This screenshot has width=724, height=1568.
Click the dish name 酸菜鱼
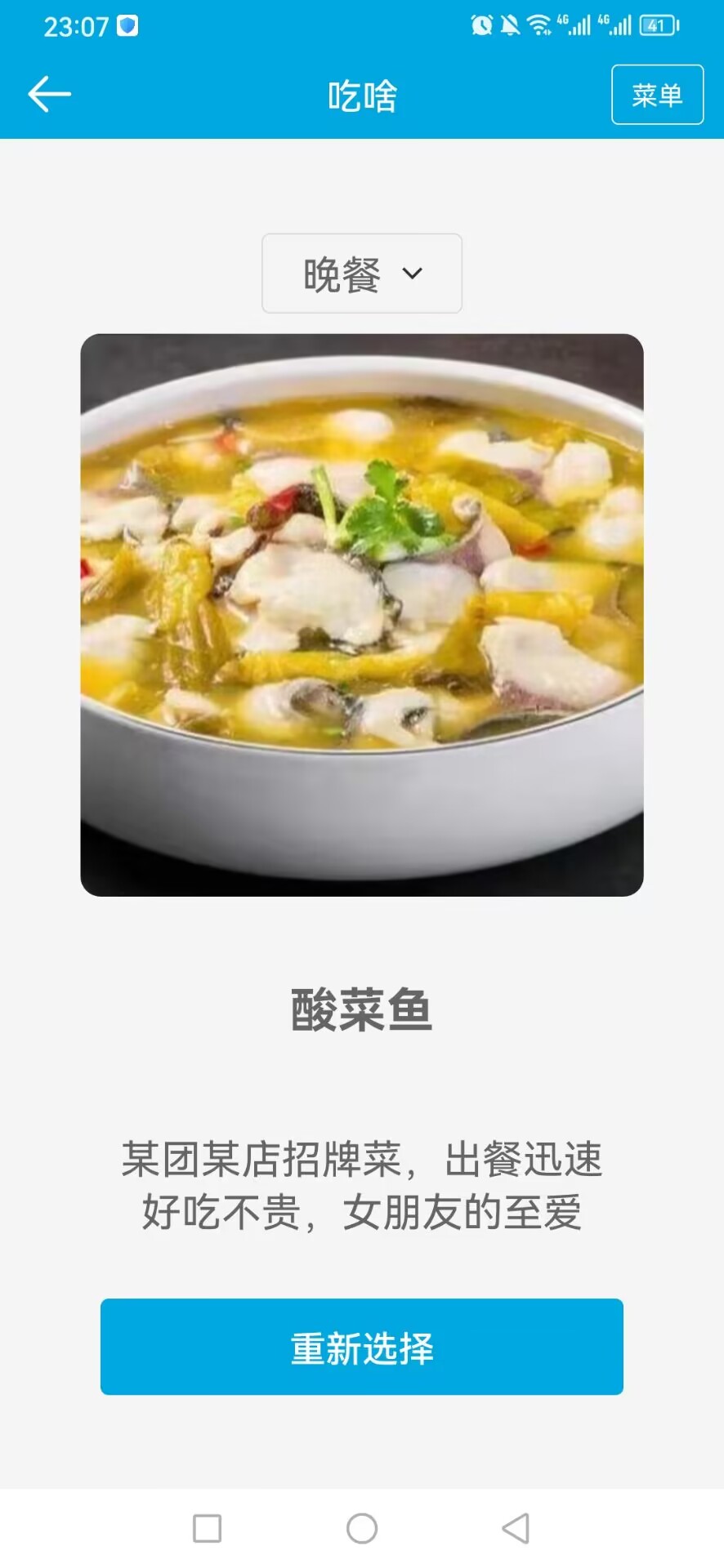pos(361,1010)
